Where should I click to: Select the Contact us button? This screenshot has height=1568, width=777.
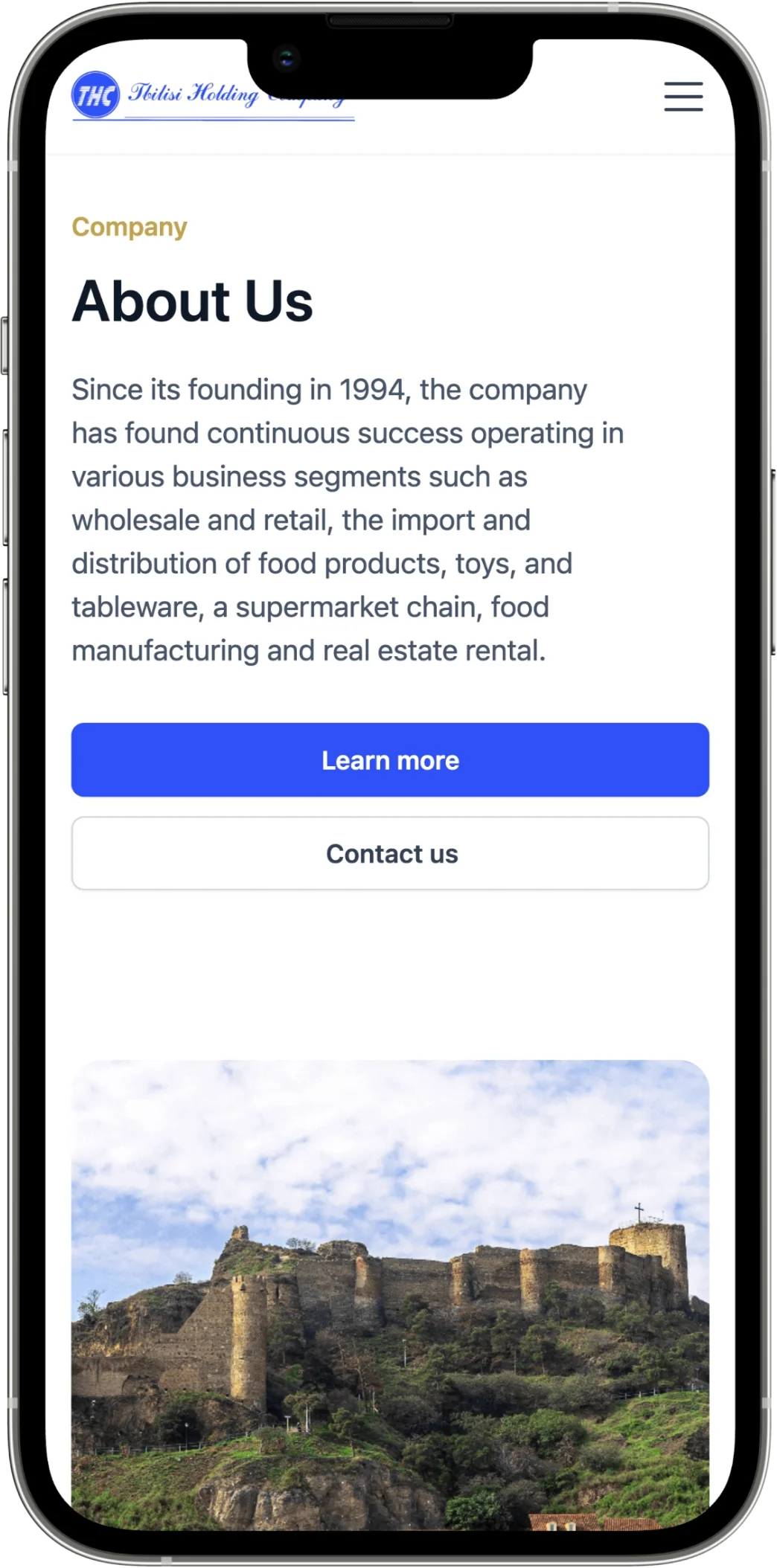pyautogui.click(x=390, y=853)
